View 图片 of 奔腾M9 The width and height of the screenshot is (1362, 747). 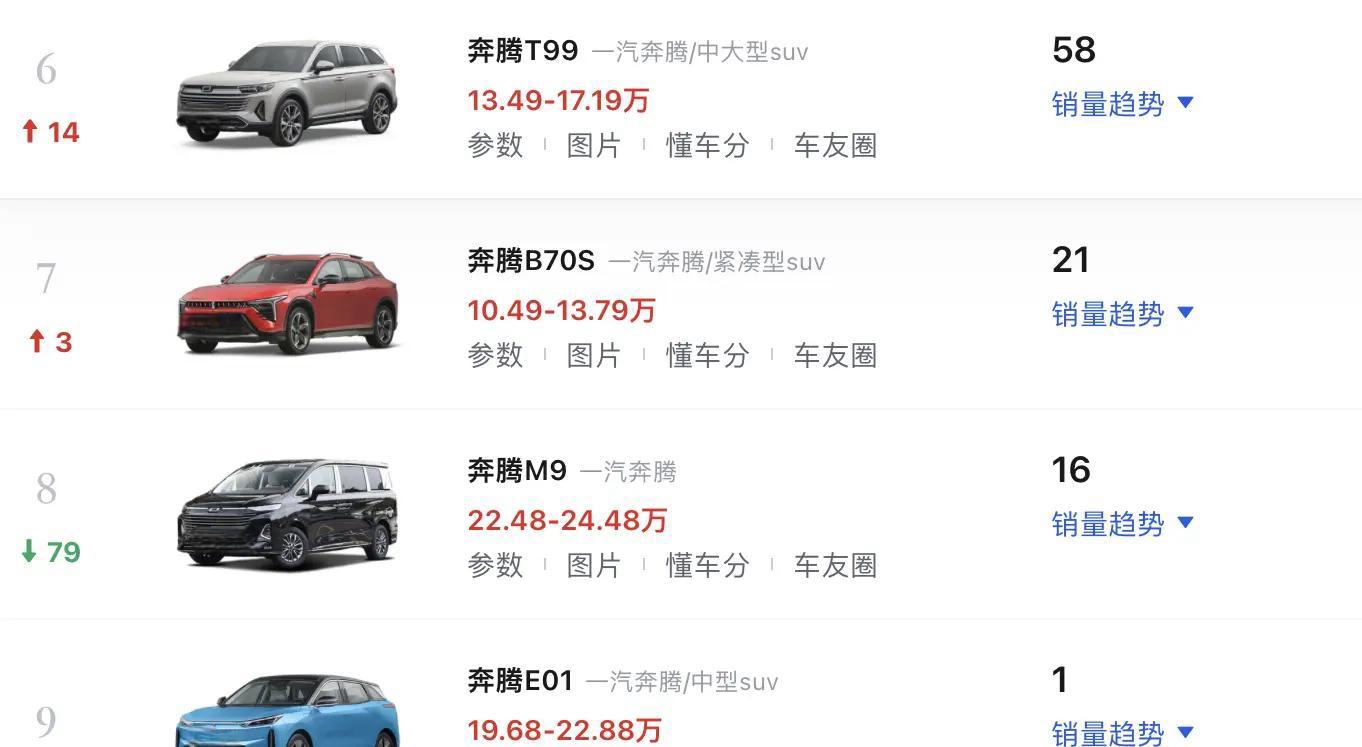pyautogui.click(x=594, y=565)
